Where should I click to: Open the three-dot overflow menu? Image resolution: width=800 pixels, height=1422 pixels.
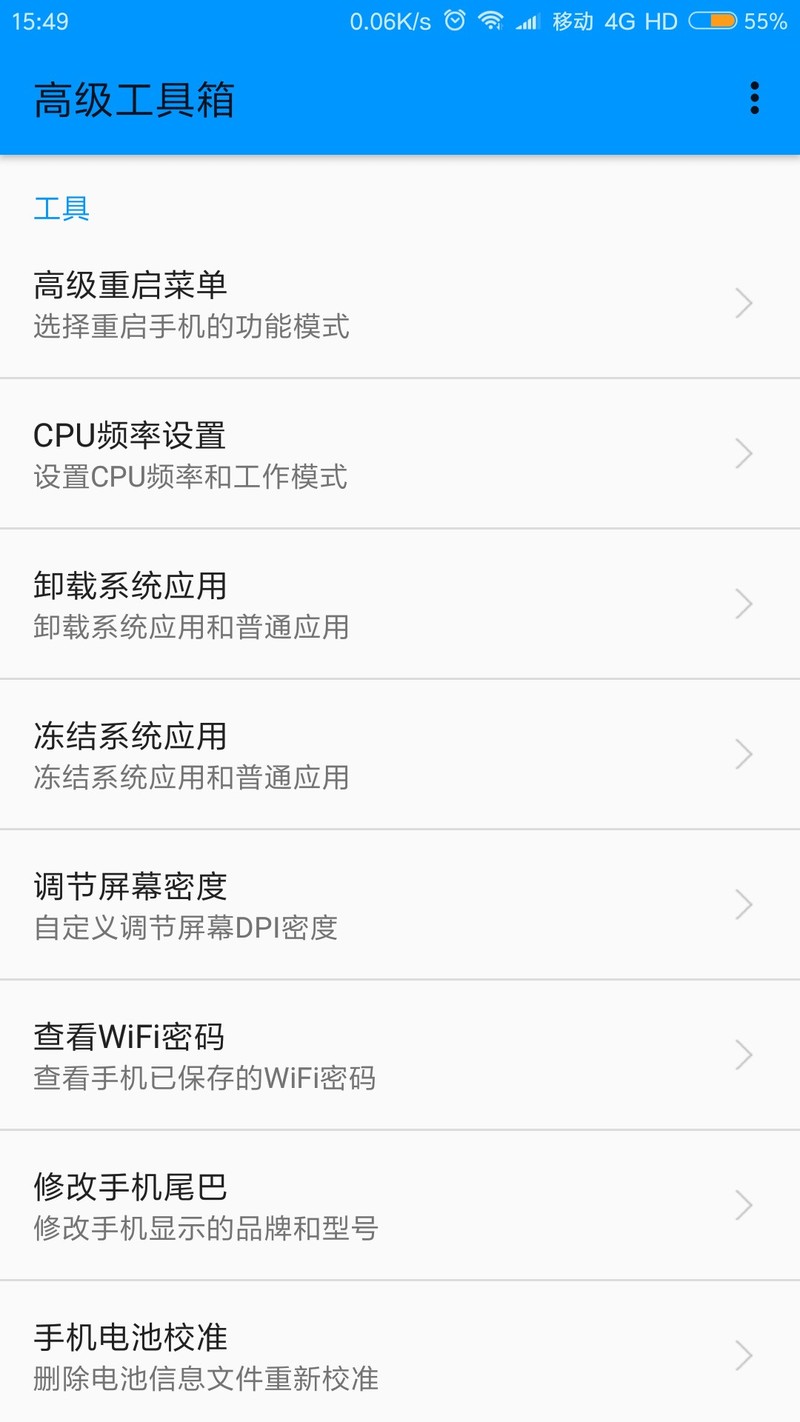[755, 97]
